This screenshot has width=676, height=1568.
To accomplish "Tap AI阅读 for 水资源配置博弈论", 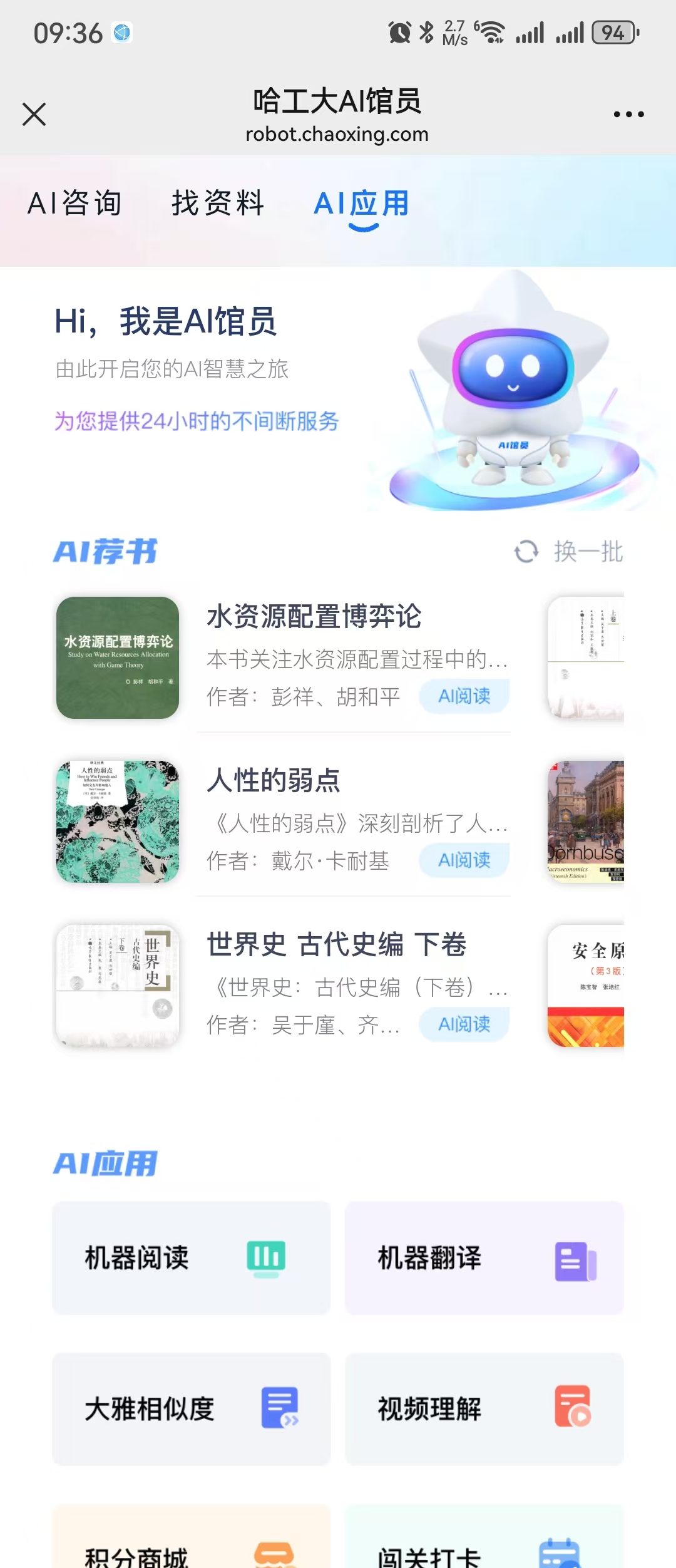I will pos(464,696).
